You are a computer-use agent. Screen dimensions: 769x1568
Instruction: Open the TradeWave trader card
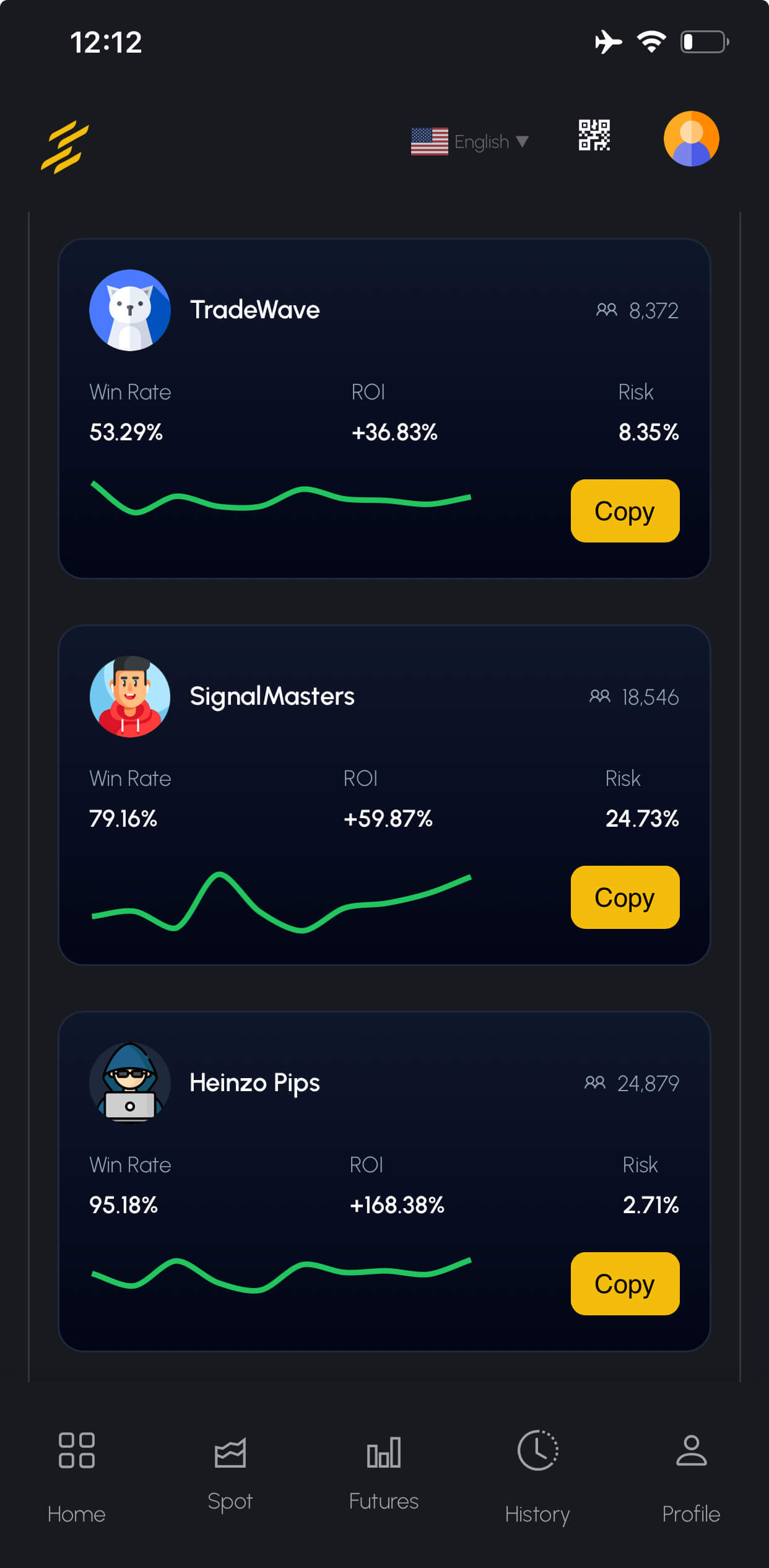pyautogui.click(x=254, y=310)
